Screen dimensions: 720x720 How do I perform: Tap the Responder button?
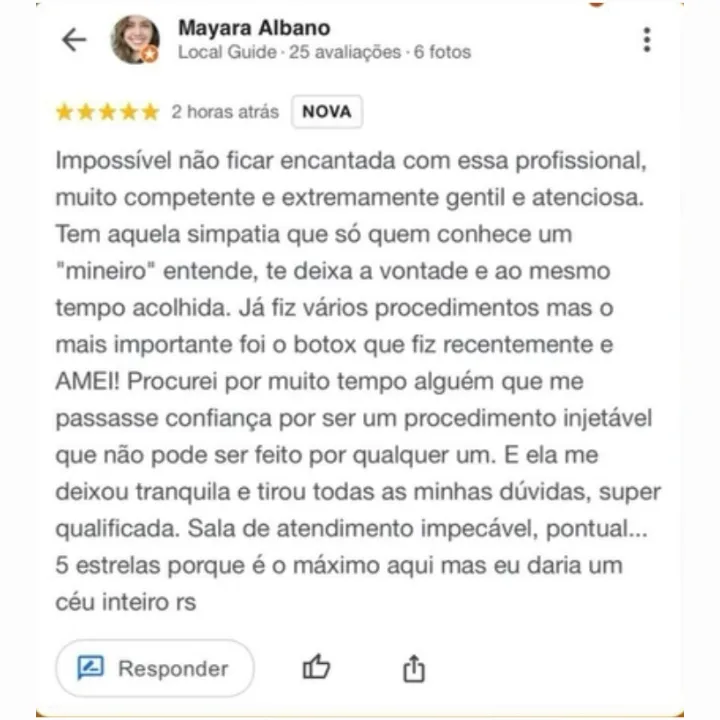point(155,668)
